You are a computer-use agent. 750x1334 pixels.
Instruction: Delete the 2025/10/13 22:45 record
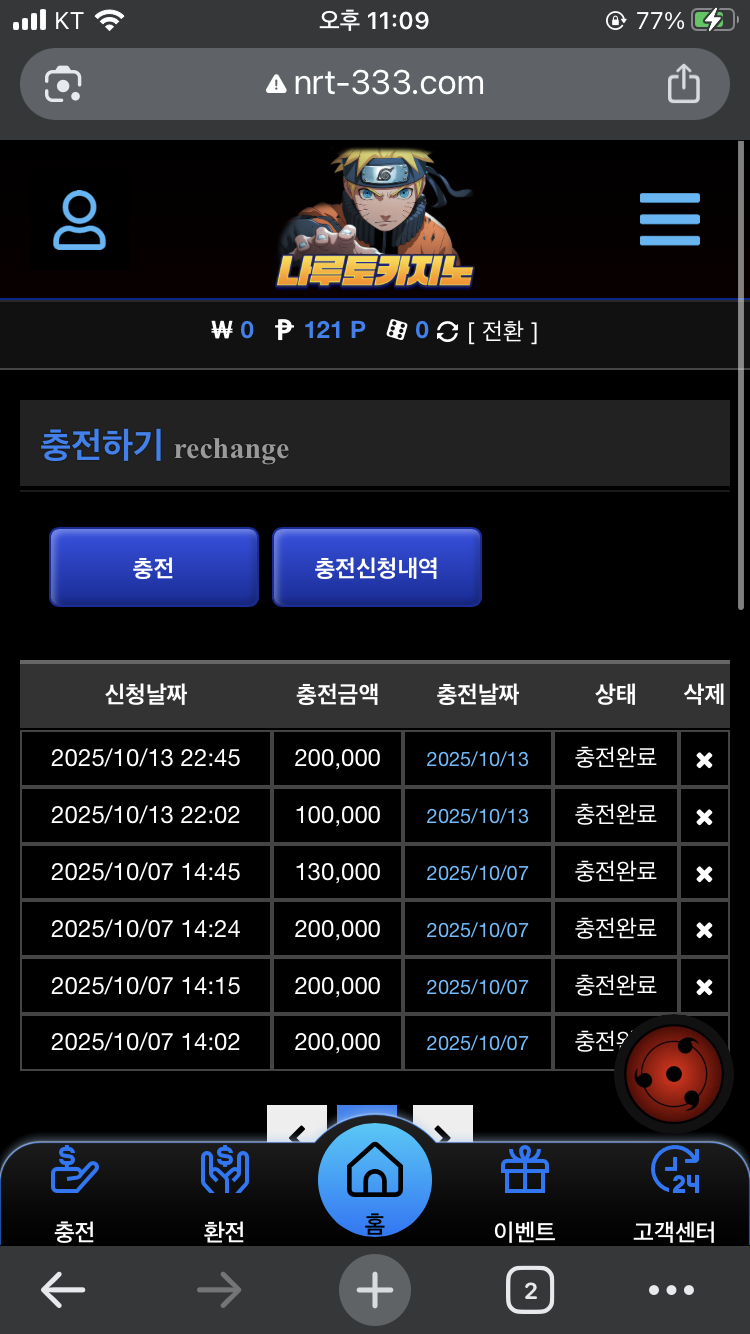[x=704, y=760]
